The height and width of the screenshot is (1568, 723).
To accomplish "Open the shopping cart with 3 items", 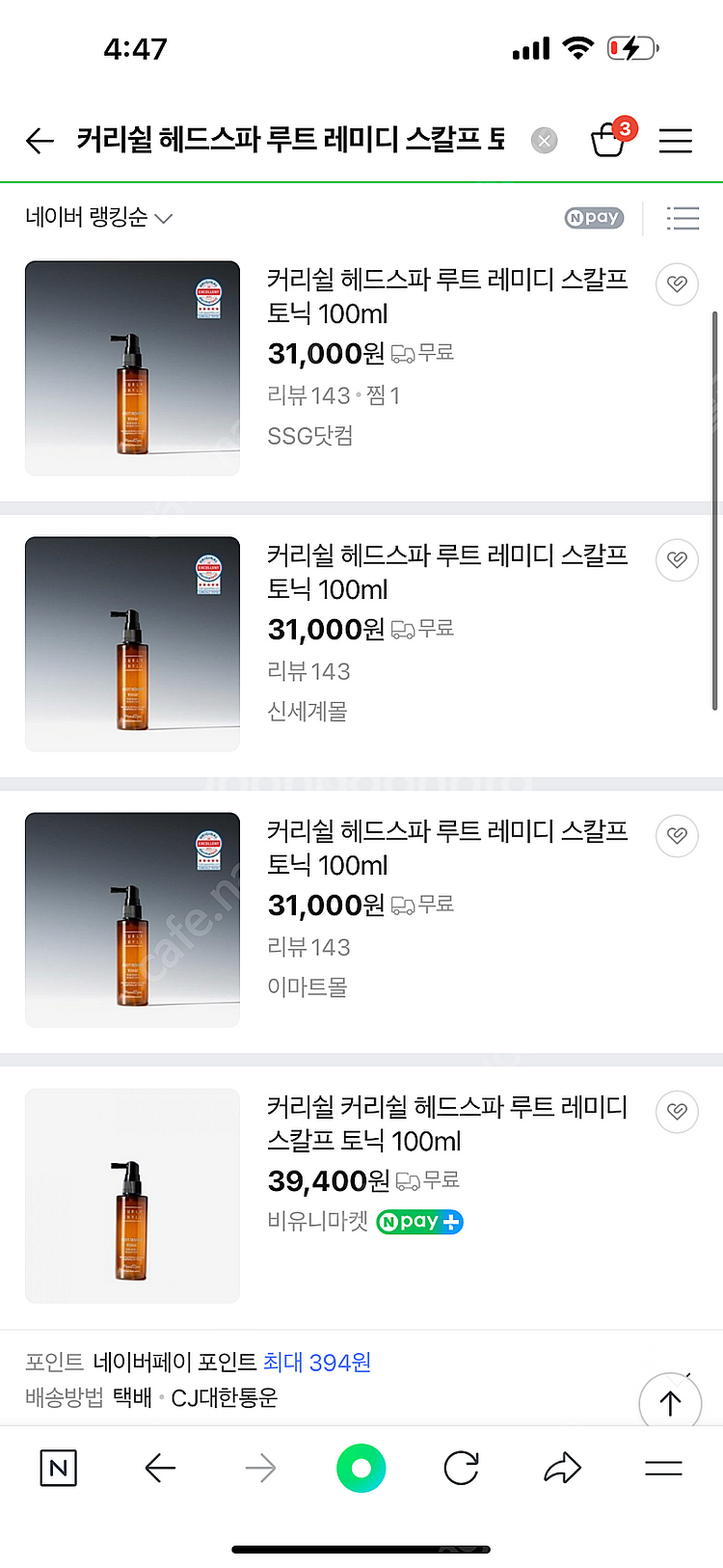I will (x=609, y=141).
